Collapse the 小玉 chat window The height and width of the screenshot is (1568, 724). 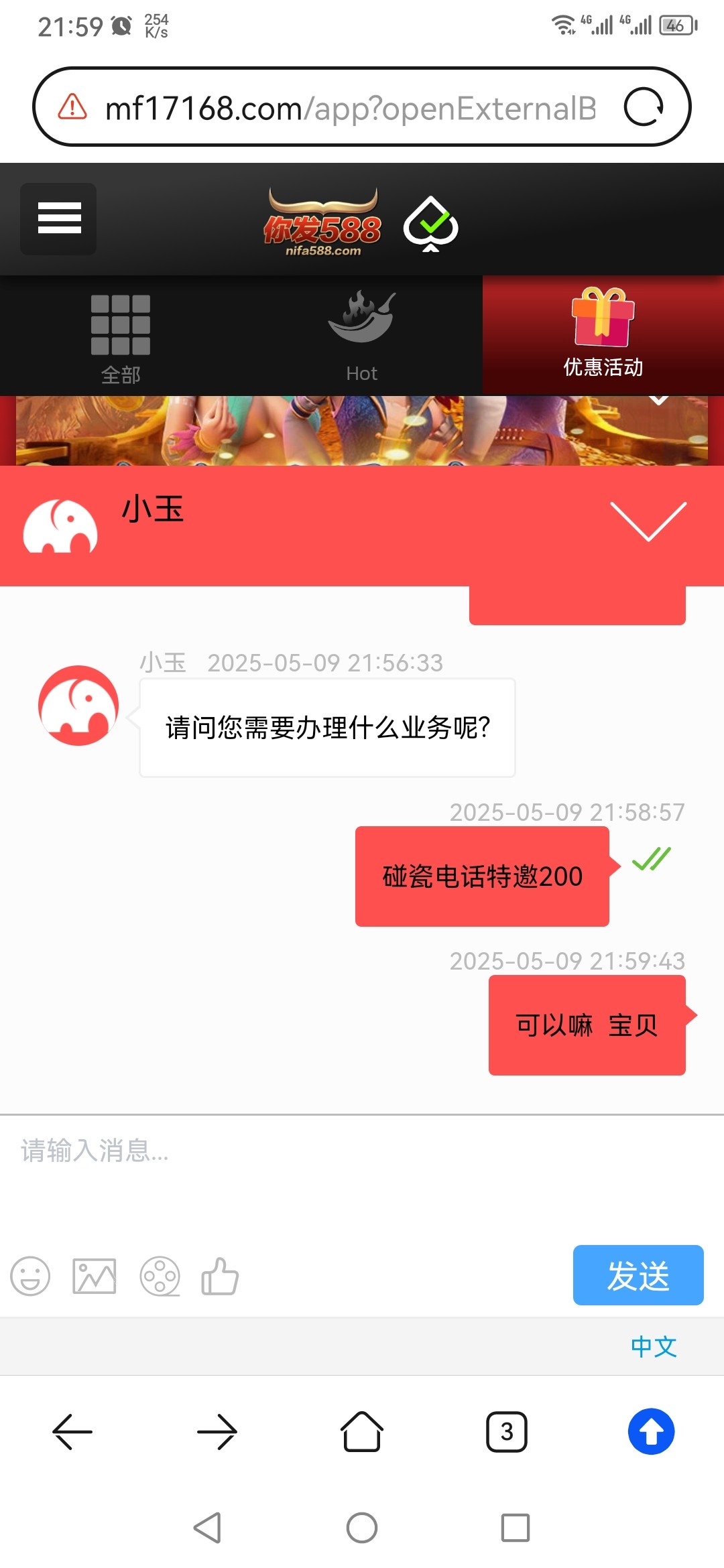(x=648, y=521)
